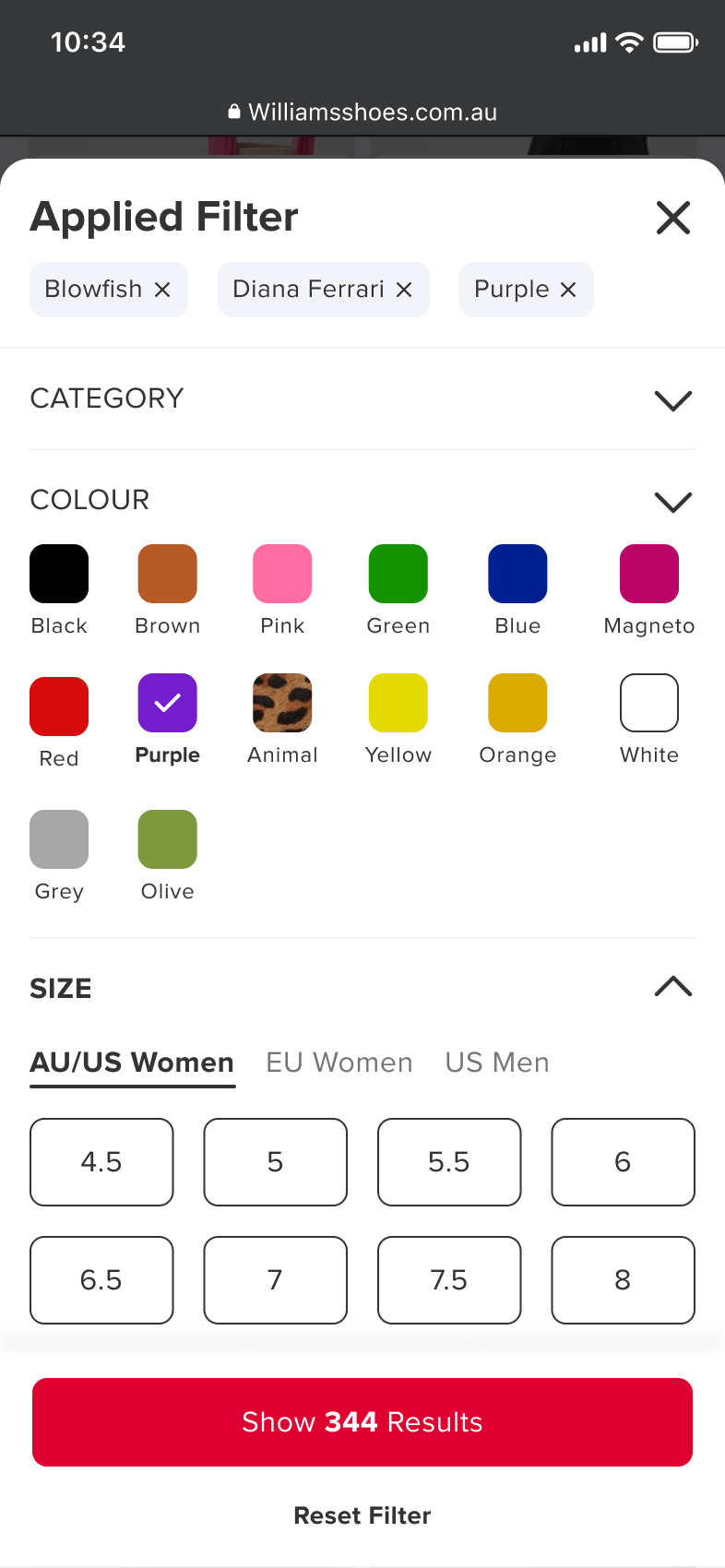This screenshot has width=725, height=1568.
Task: Expand the Category section
Action: point(673,400)
